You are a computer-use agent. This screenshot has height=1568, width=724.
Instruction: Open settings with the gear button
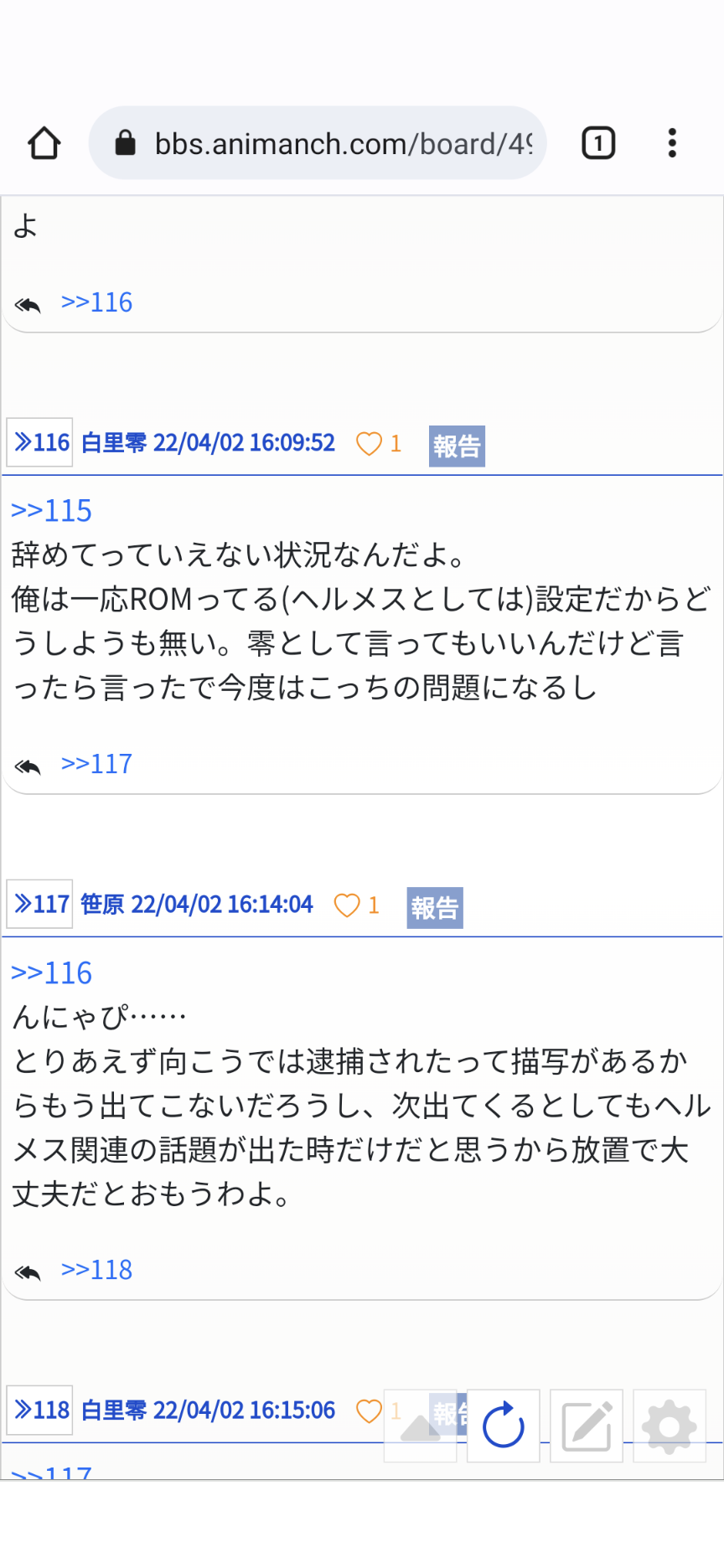point(670,1426)
